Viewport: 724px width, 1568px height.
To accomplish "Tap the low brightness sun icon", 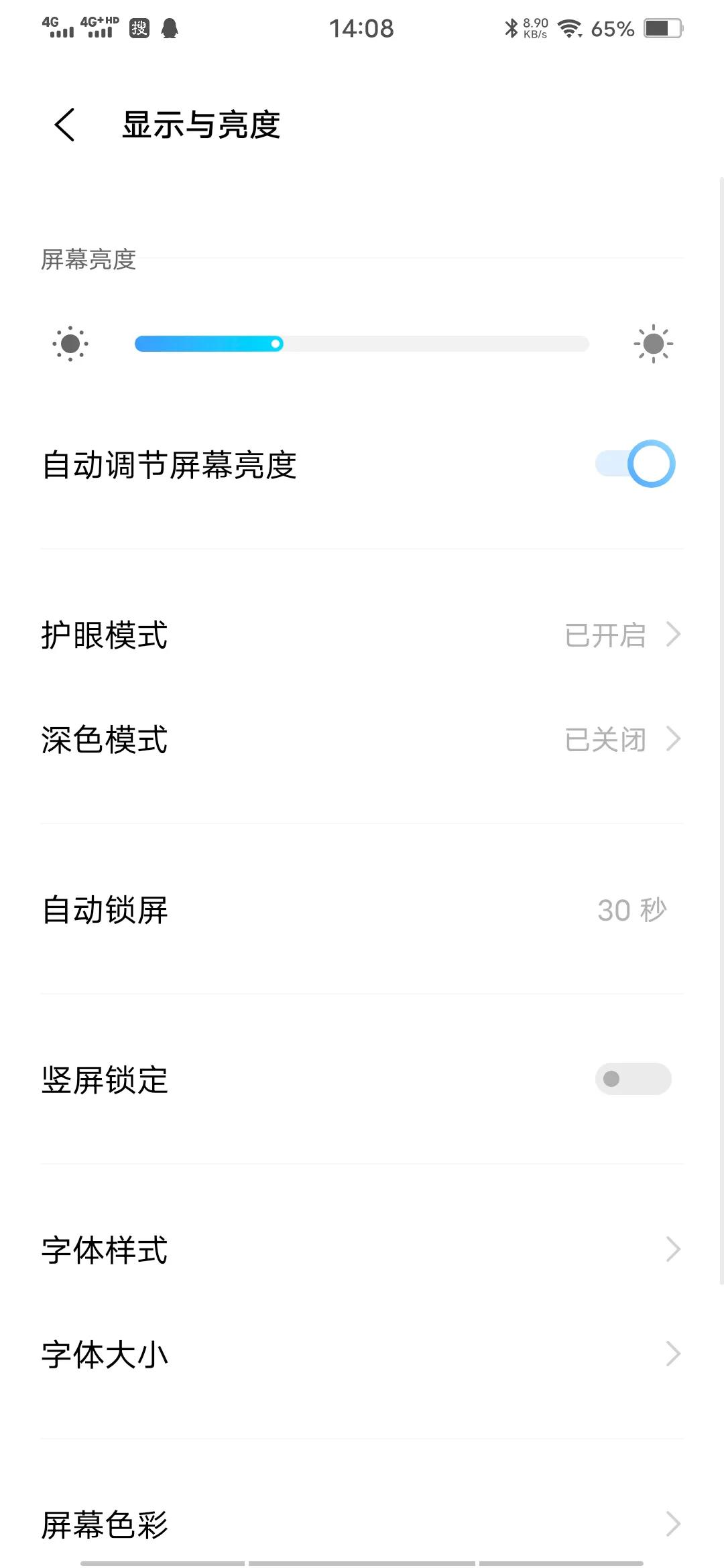I will tap(69, 344).
